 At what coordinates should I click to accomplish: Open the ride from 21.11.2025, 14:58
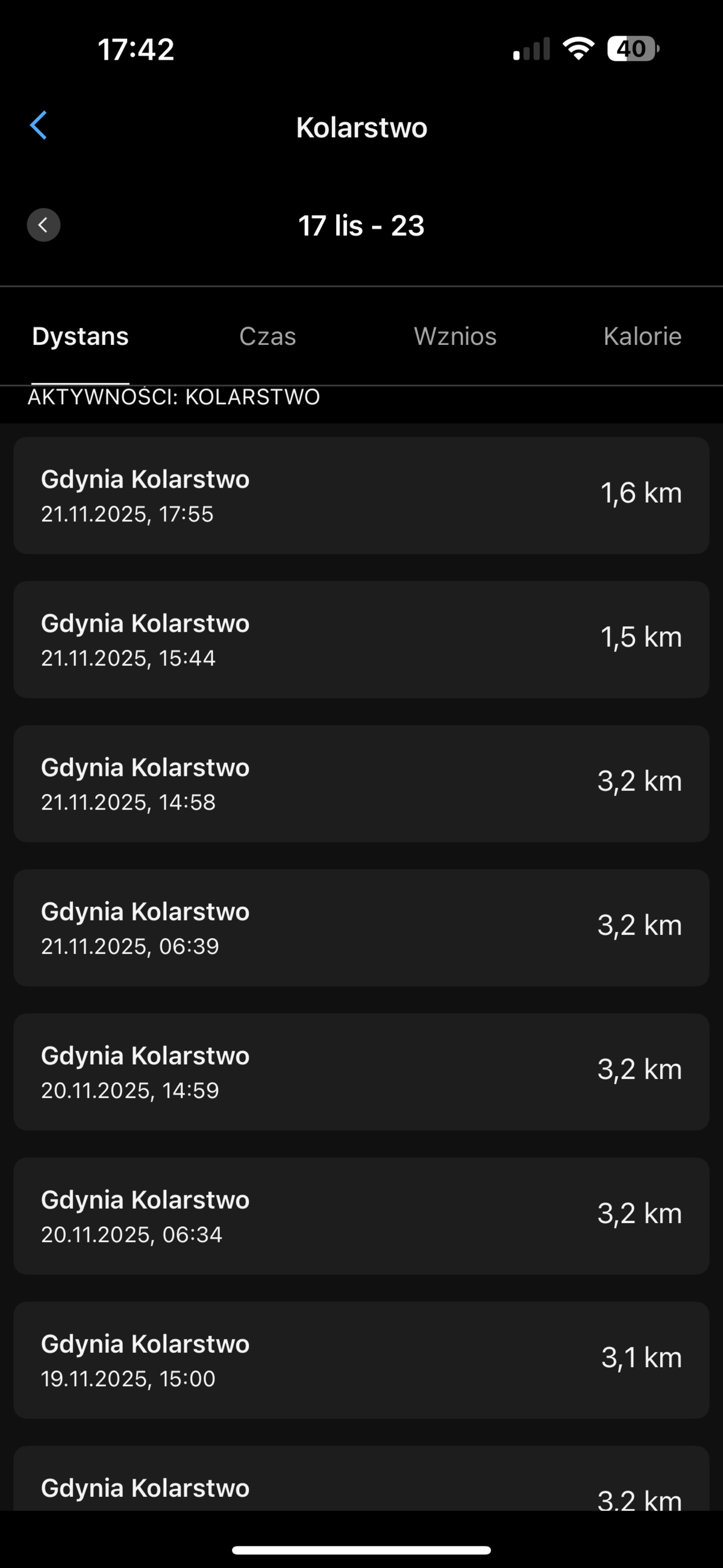coord(361,784)
